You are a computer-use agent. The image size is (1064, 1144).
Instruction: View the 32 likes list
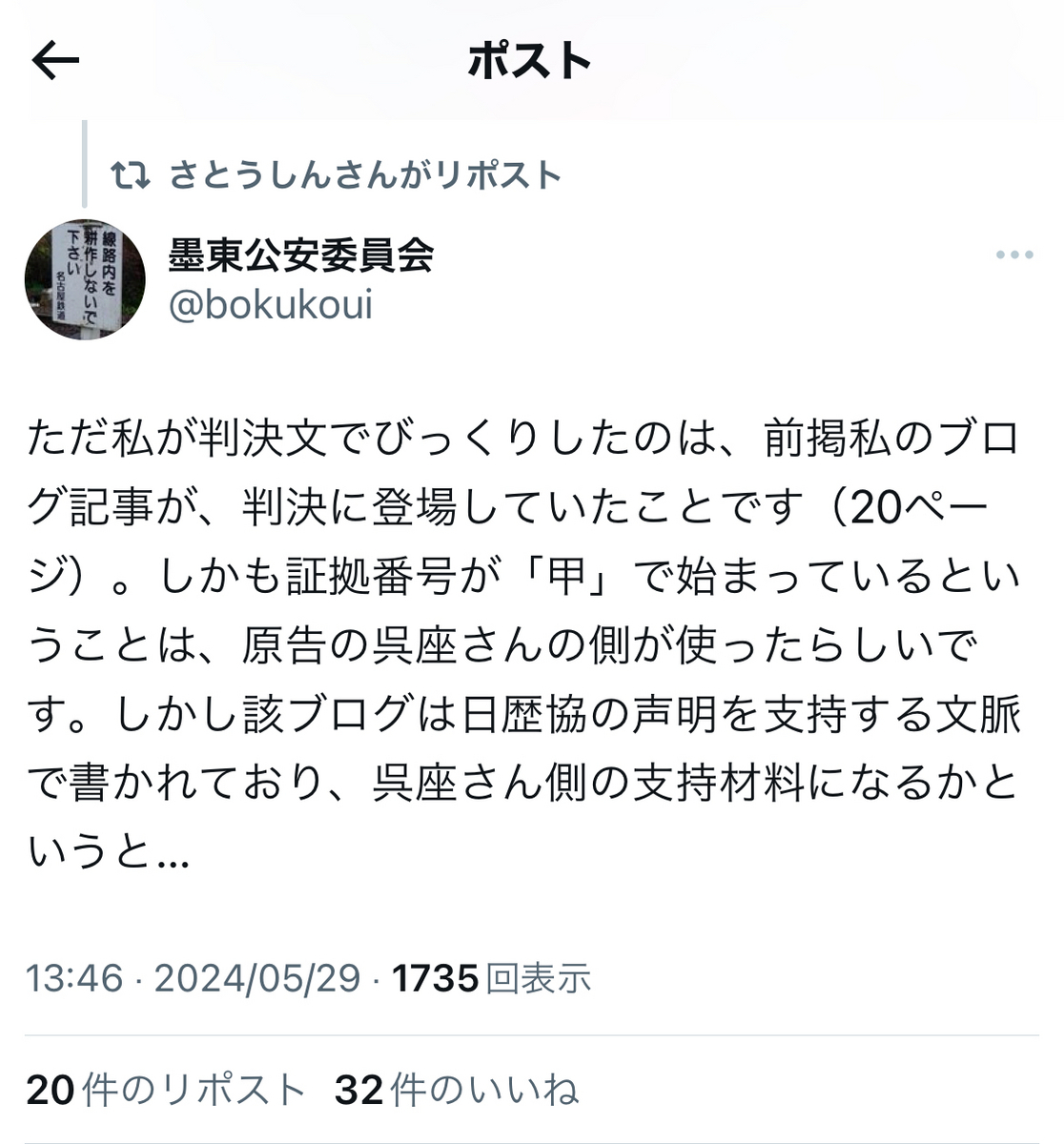click(x=457, y=1090)
